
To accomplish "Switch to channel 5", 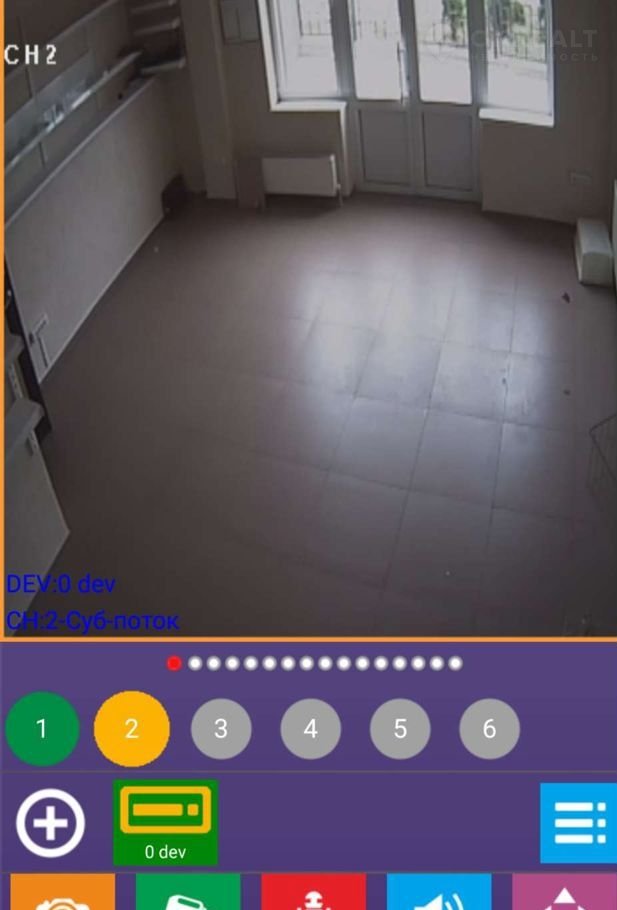I will point(399,729).
